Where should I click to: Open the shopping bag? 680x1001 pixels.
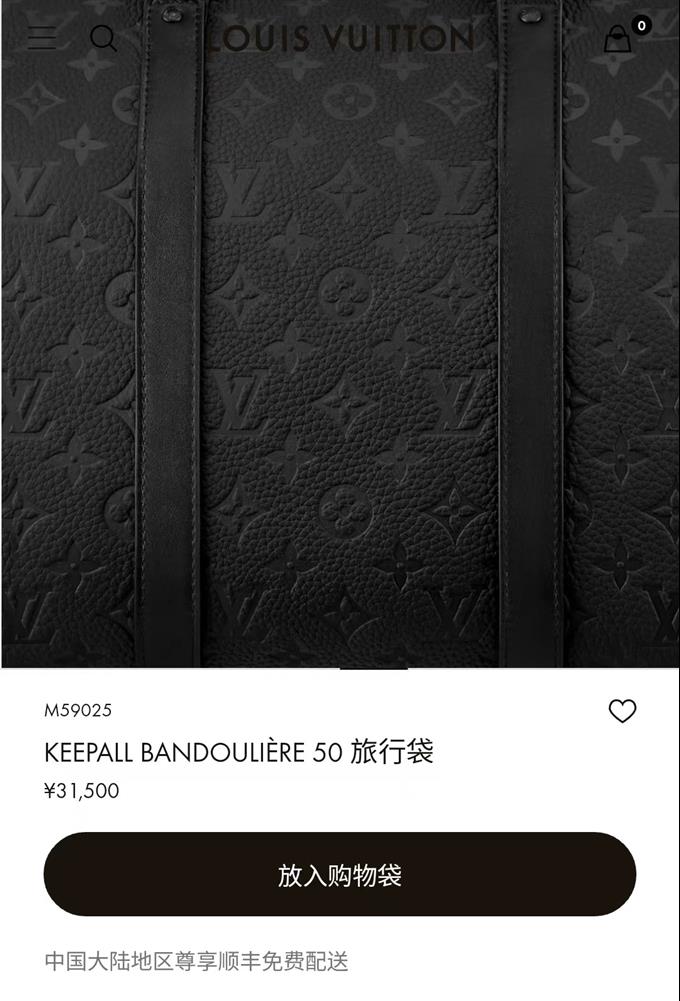(618, 39)
